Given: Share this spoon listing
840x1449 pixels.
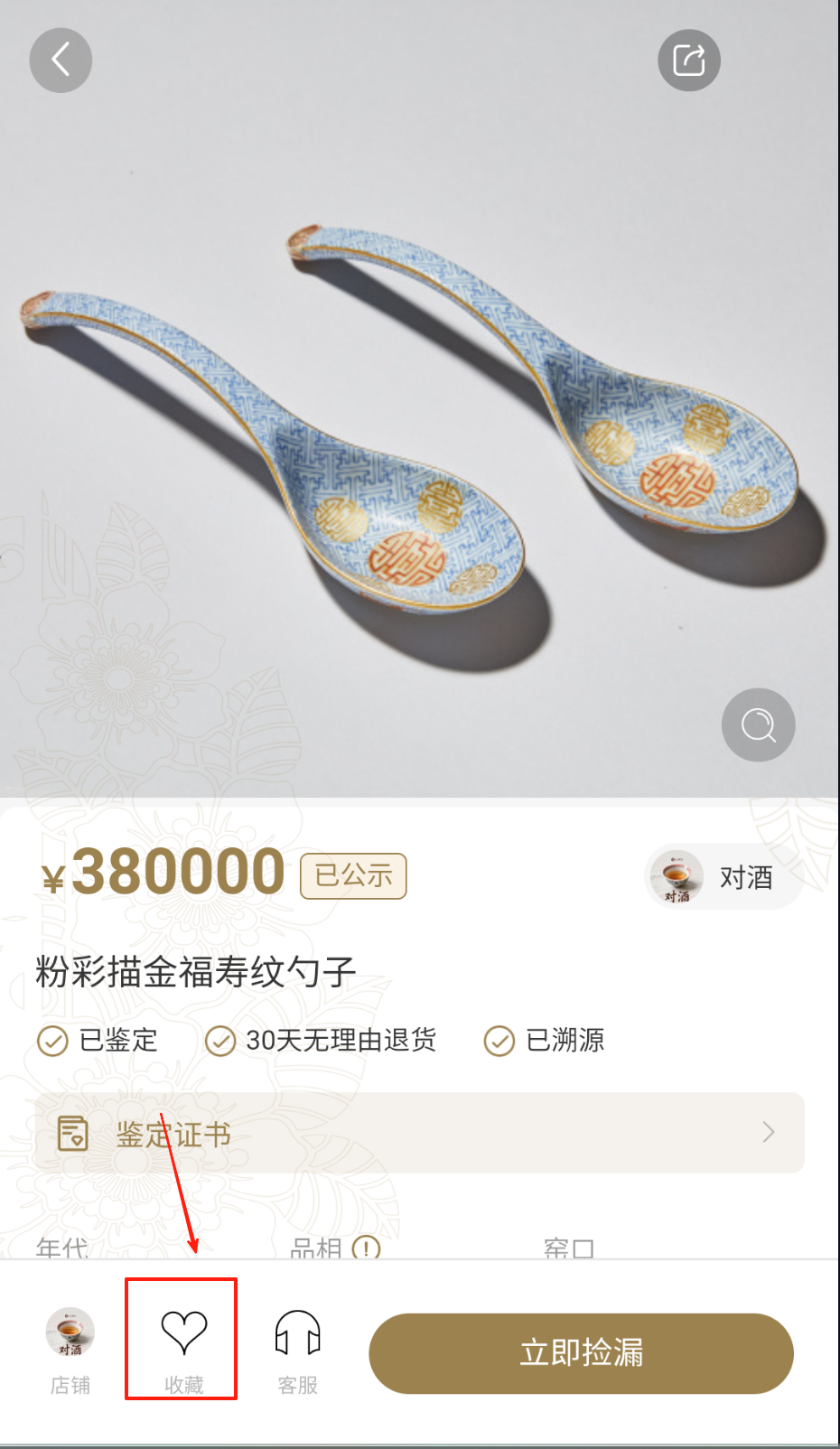Looking at the screenshot, I should pos(688,61).
